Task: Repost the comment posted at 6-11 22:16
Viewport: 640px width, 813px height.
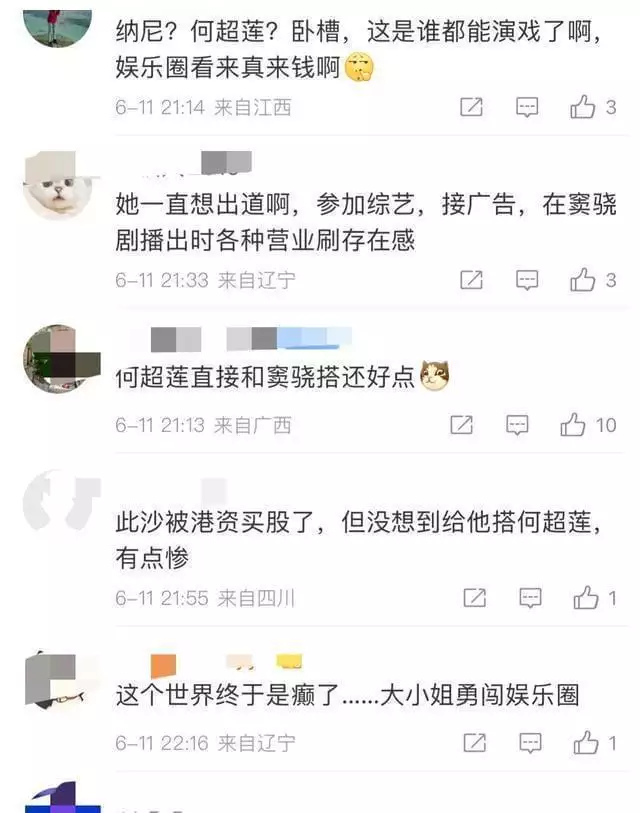Action: tap(474, 743)
